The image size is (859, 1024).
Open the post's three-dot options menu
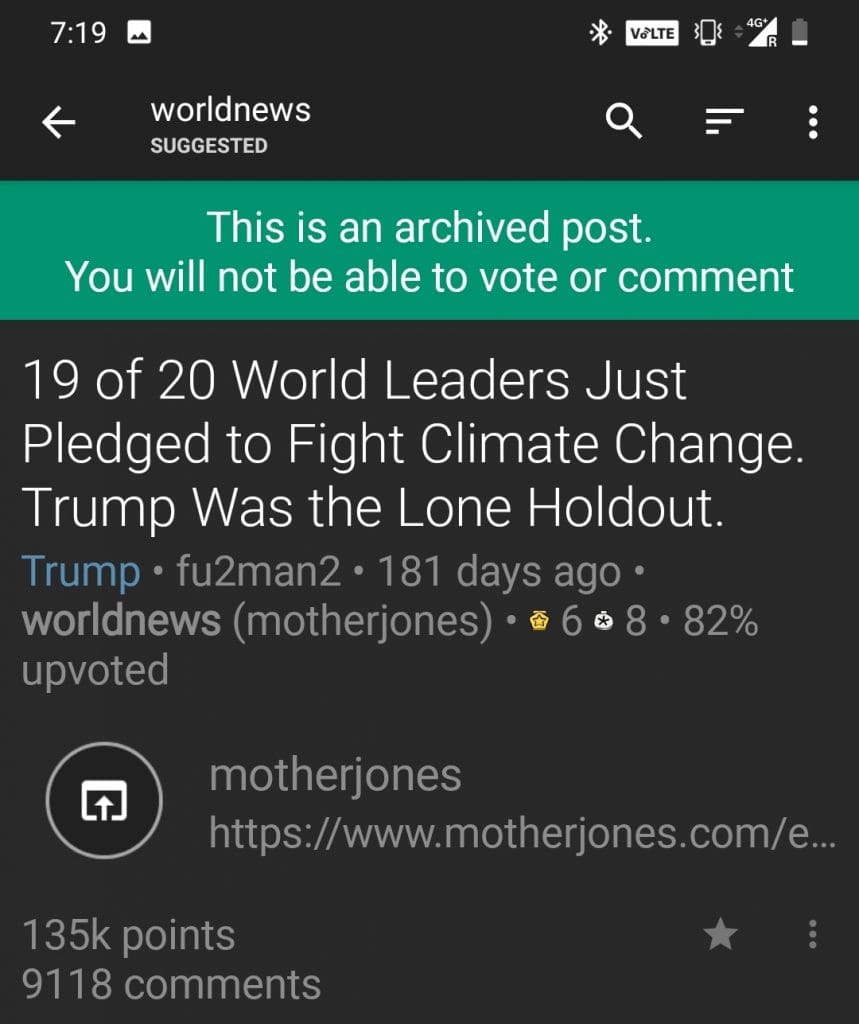pos(812,933)
